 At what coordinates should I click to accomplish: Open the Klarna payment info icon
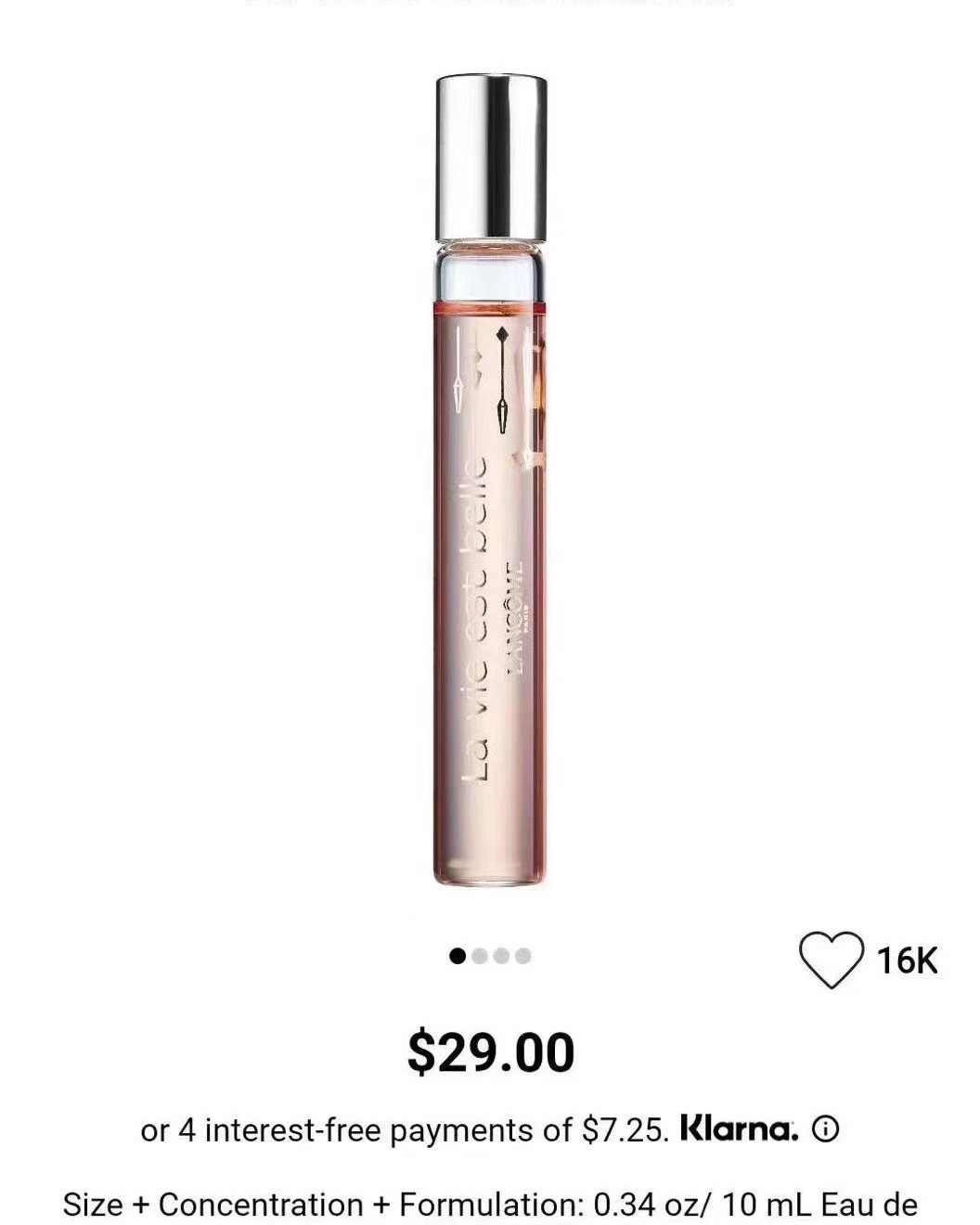click(825, 1129)
